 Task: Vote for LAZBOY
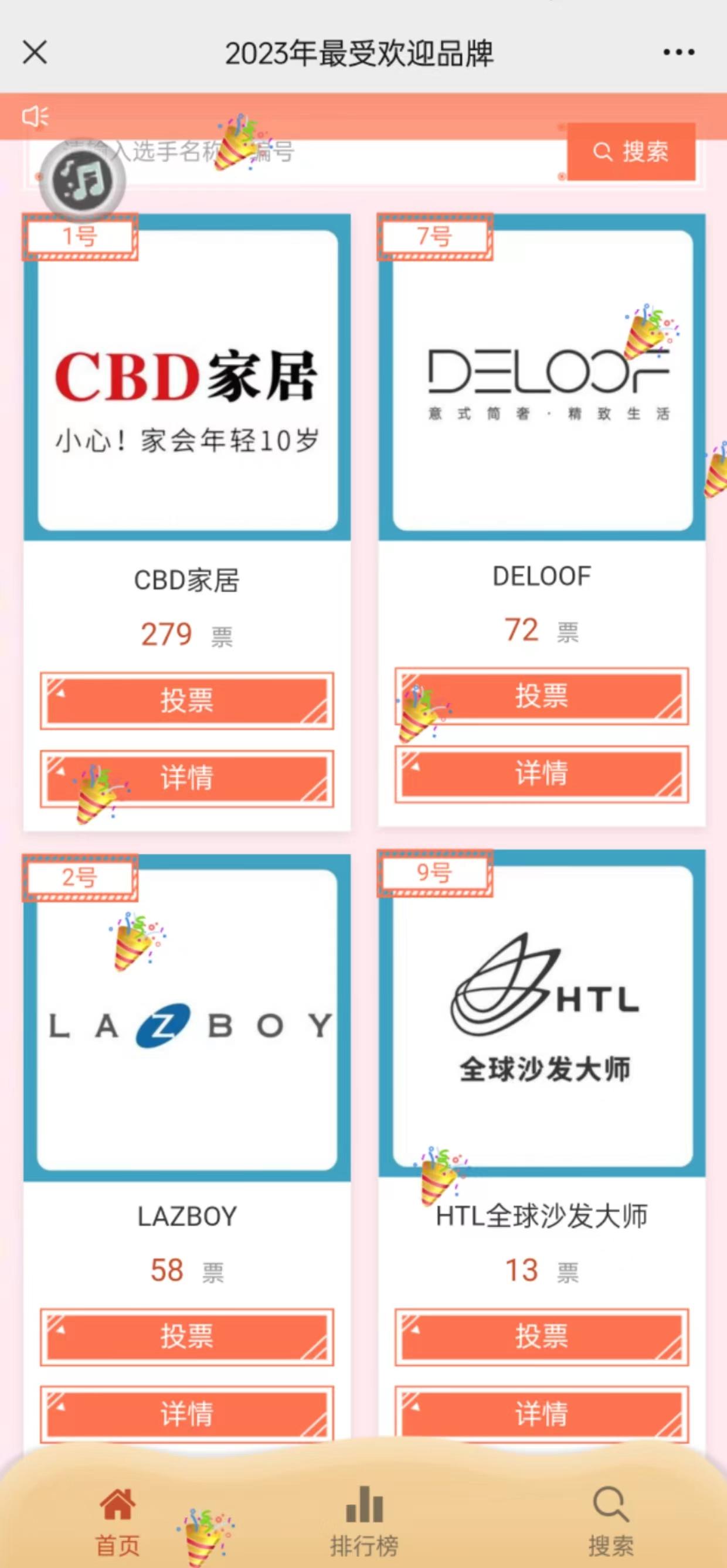coord(186,1338)
